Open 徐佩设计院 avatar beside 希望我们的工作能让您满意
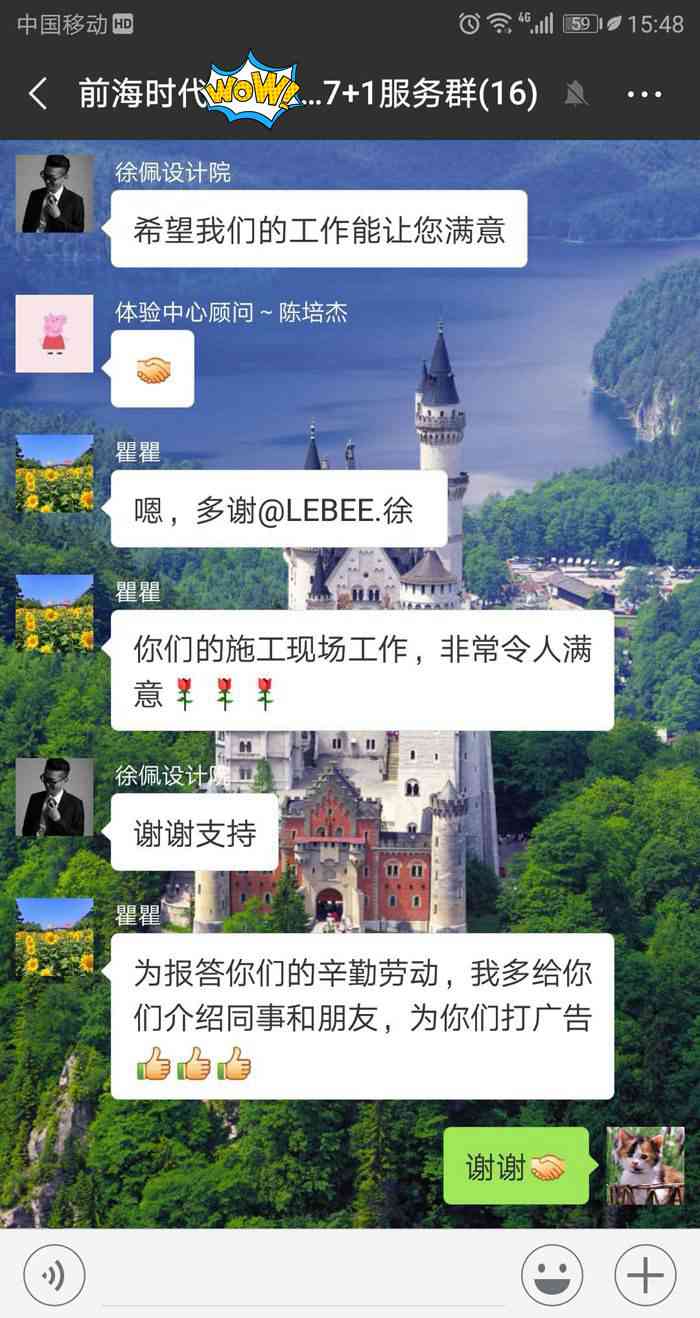The height and width of the screenshot is (1318, 700). (54, 194)
